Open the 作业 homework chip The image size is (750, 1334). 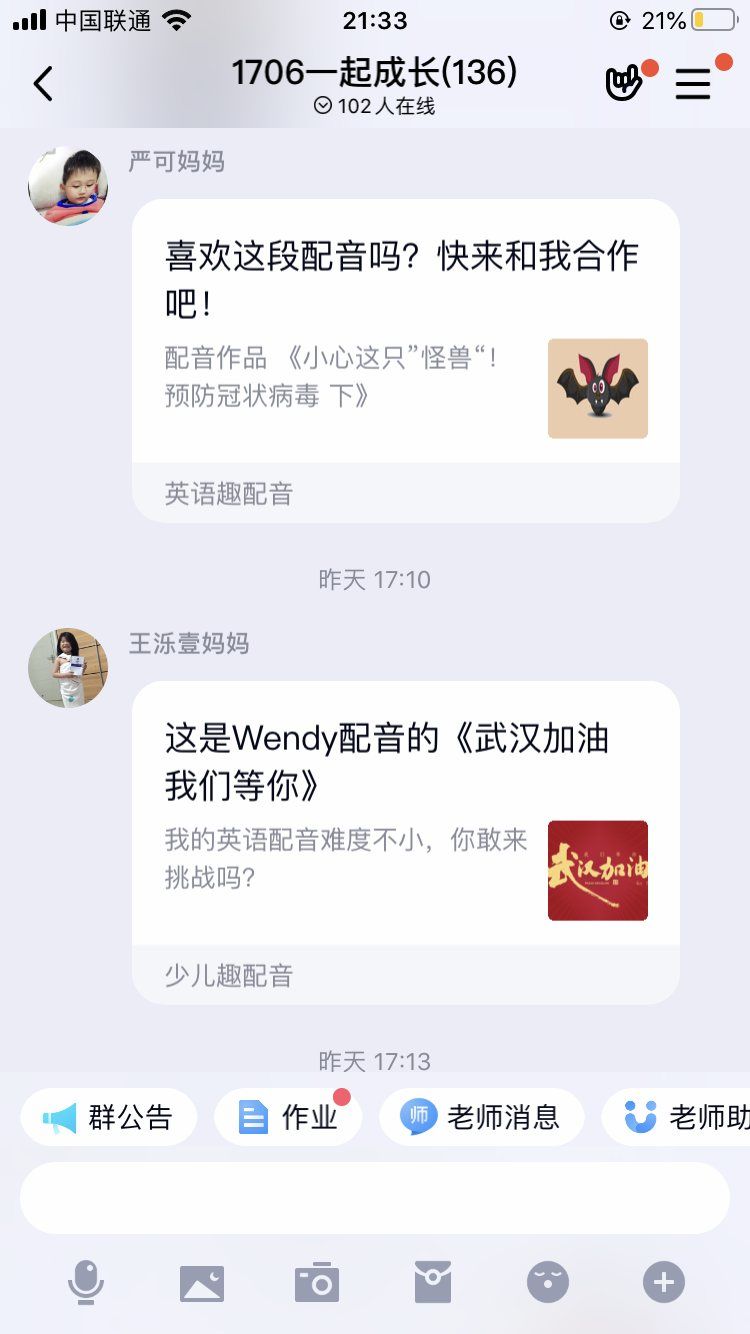point(288,1117)
